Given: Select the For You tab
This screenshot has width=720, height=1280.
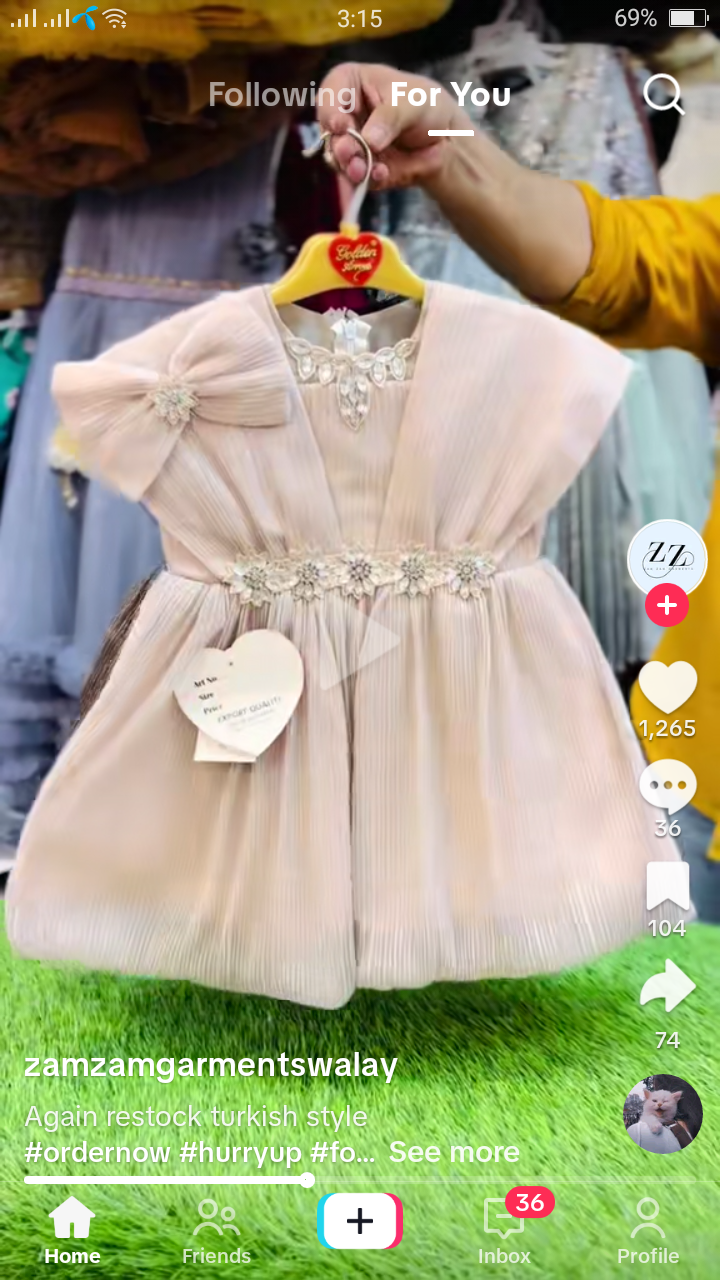Looking at the screenshot, I should coord(450,95).
